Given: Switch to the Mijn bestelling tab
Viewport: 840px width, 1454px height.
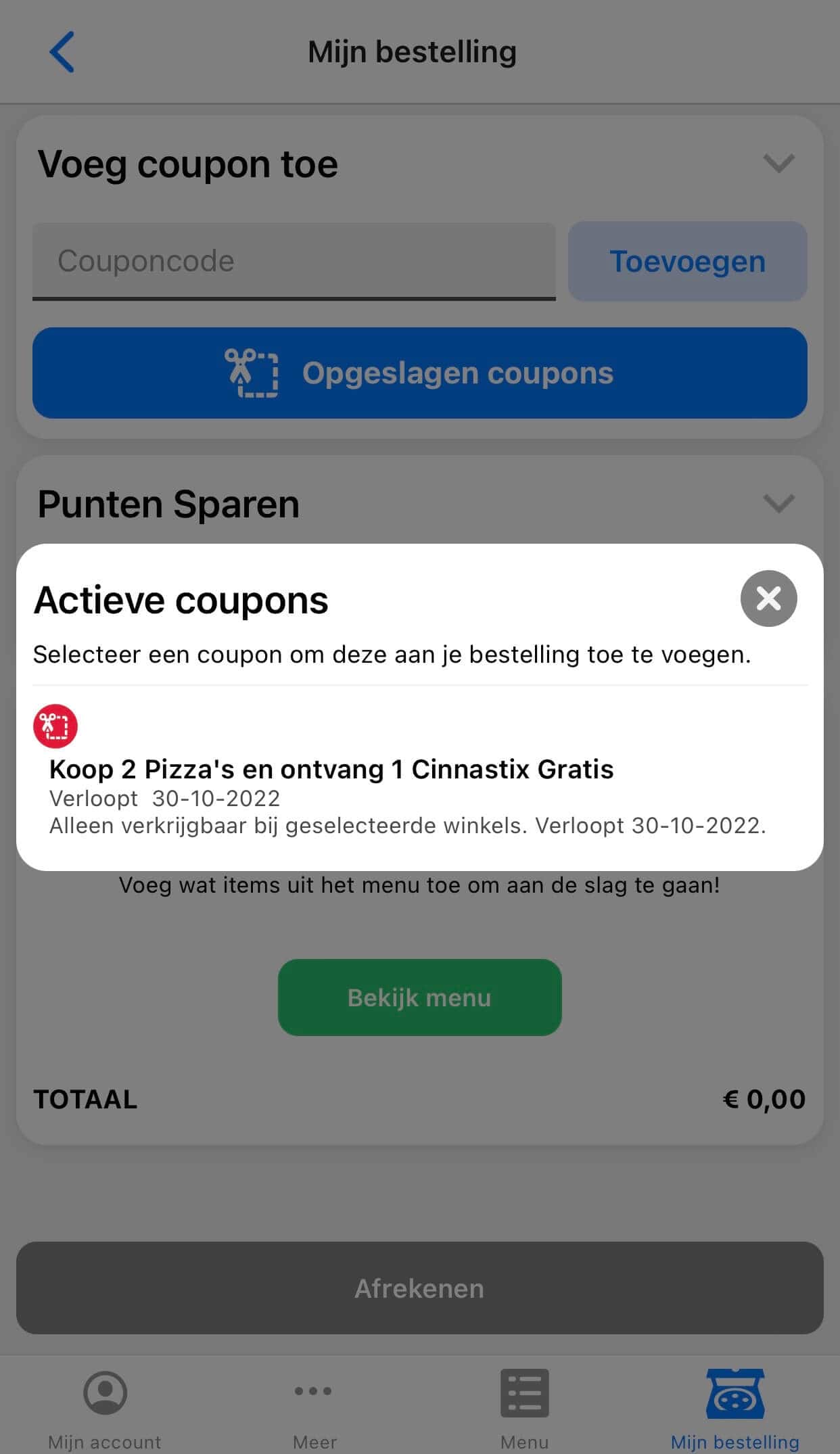Looking at the screenshot, I should coord(734,1413).
